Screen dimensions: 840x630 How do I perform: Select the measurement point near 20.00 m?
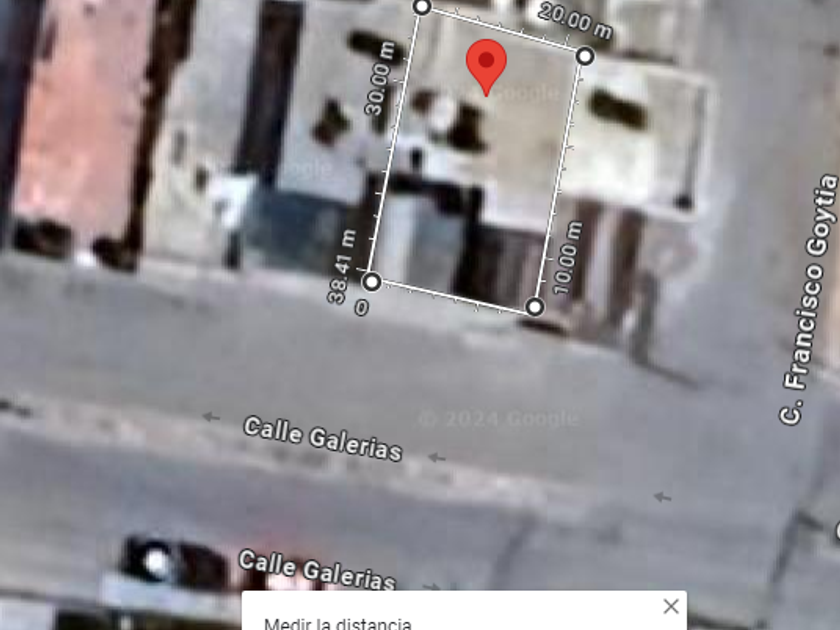tap(586, 56)
